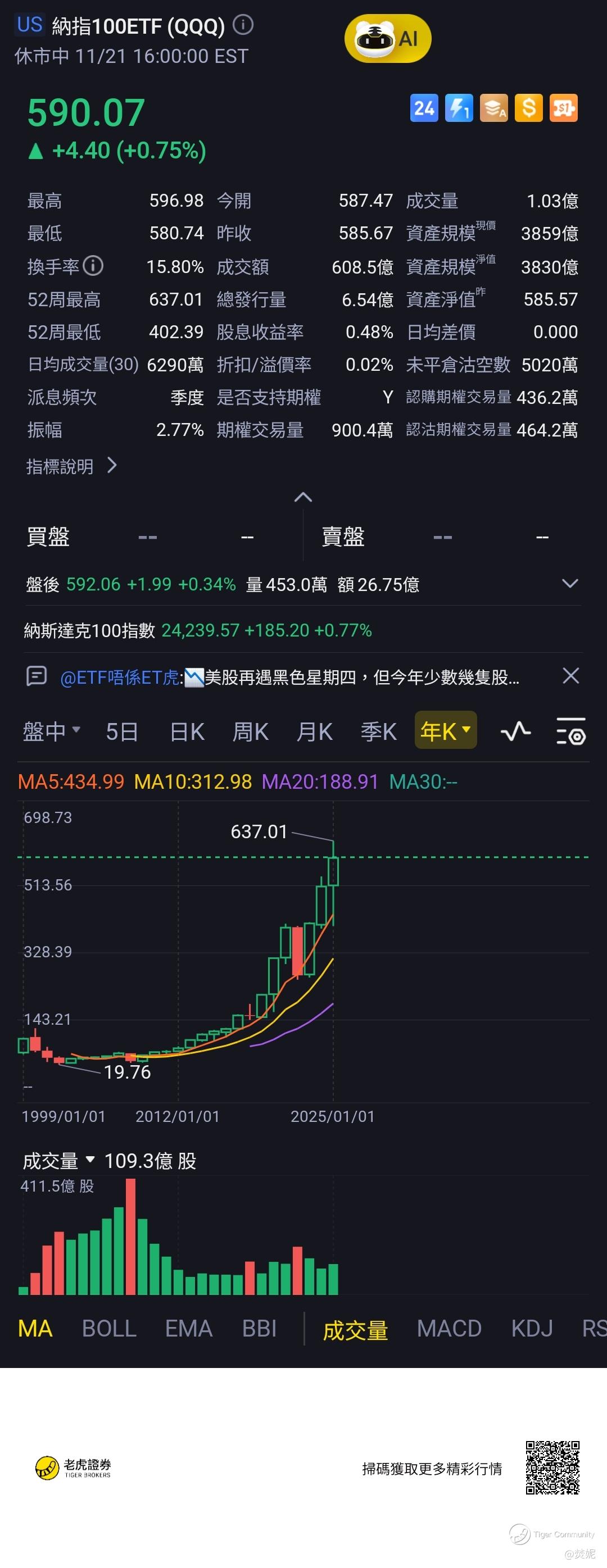Switch main indicator to BOLL
The height and width of the screenshot is (1568, 607).
tap(109, 1329)
